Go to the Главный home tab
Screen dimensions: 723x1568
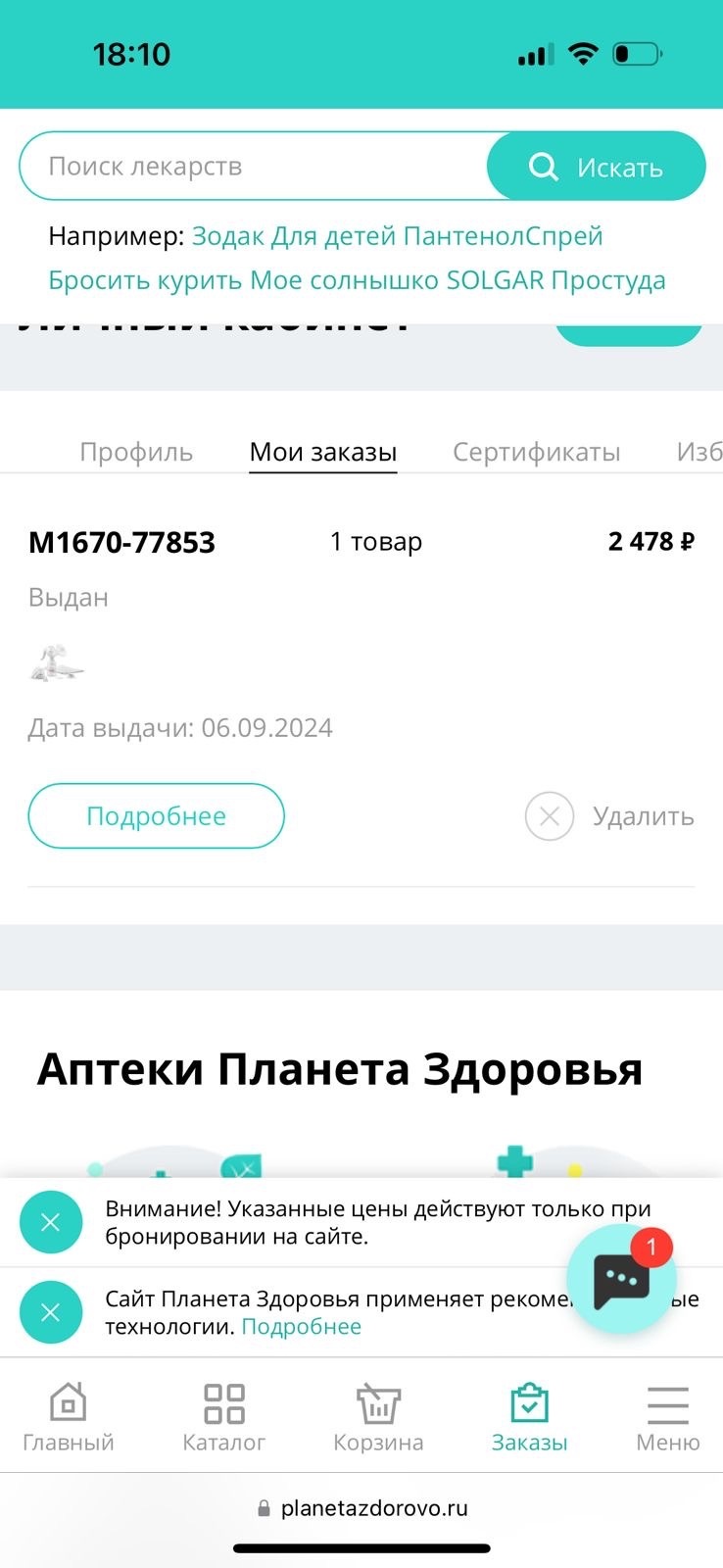(x=69, y=1417)
